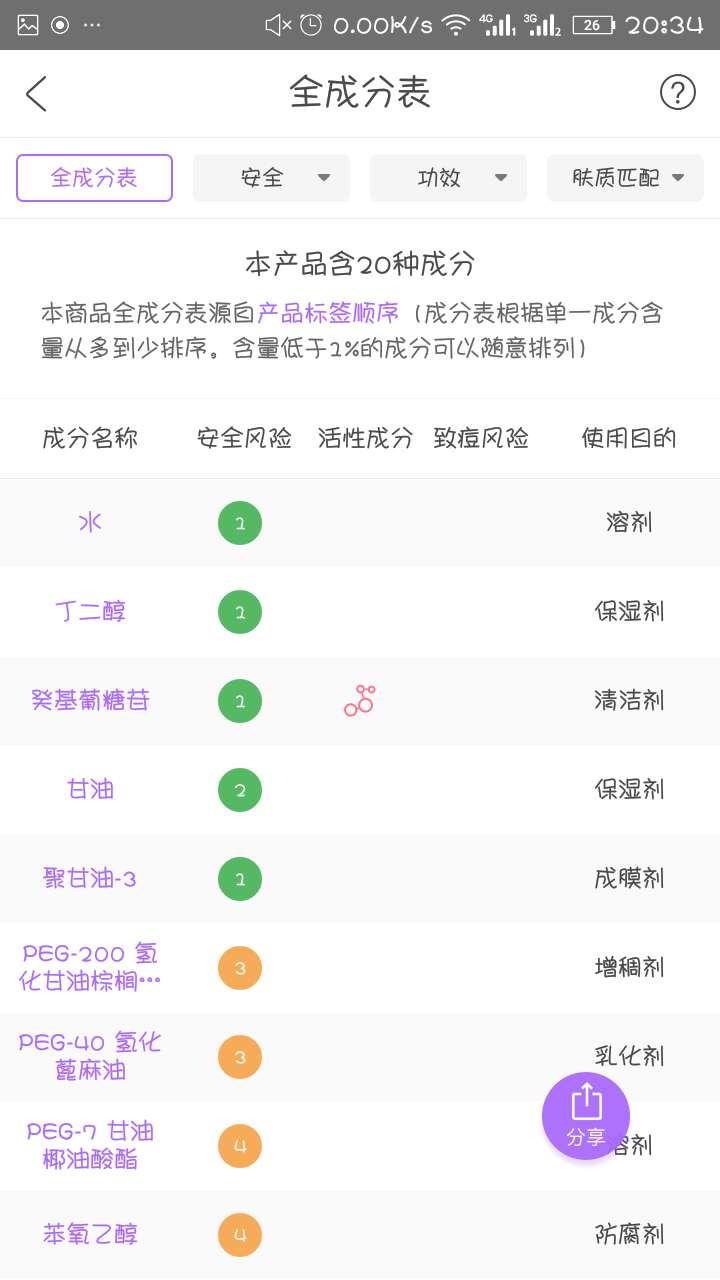Open PEG-200 氢化甘油棕榈 ingredient row

point(360,967)
